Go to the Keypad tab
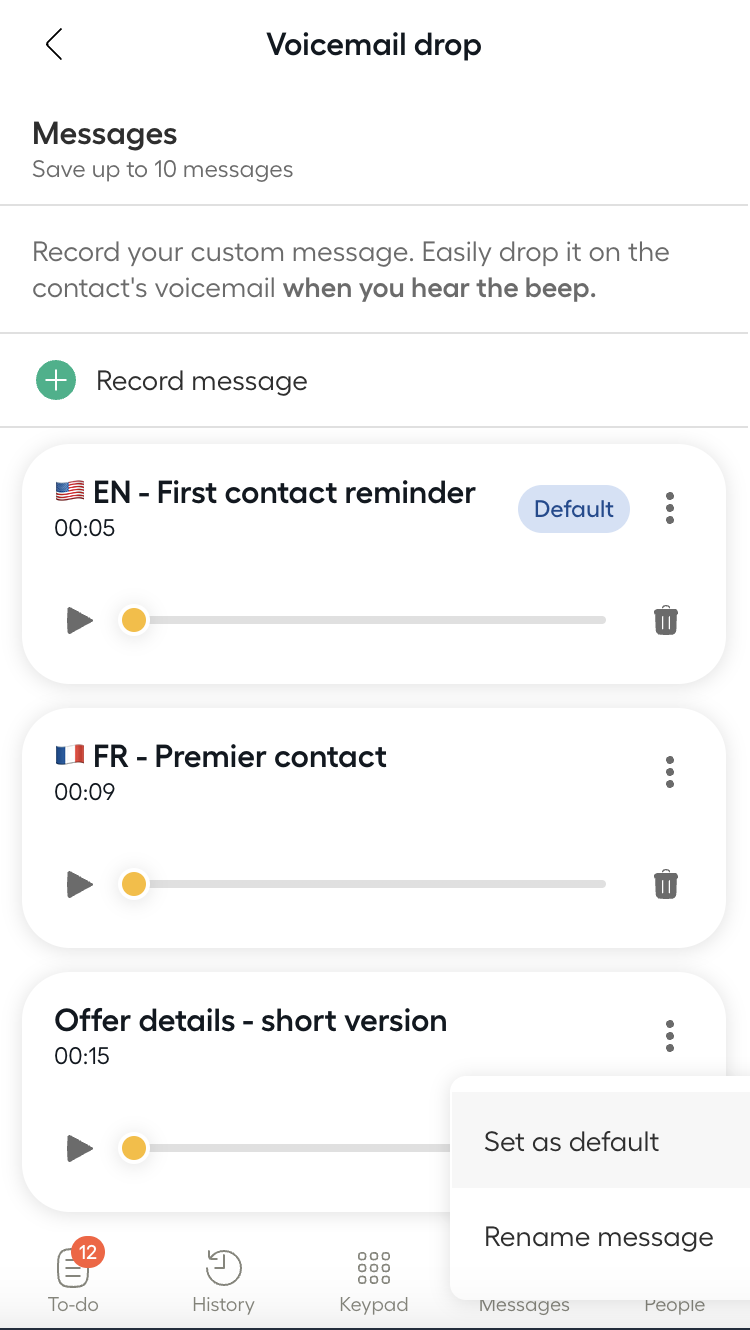Viewport: 750px width, 1330px height. (x=374, y=1278)
